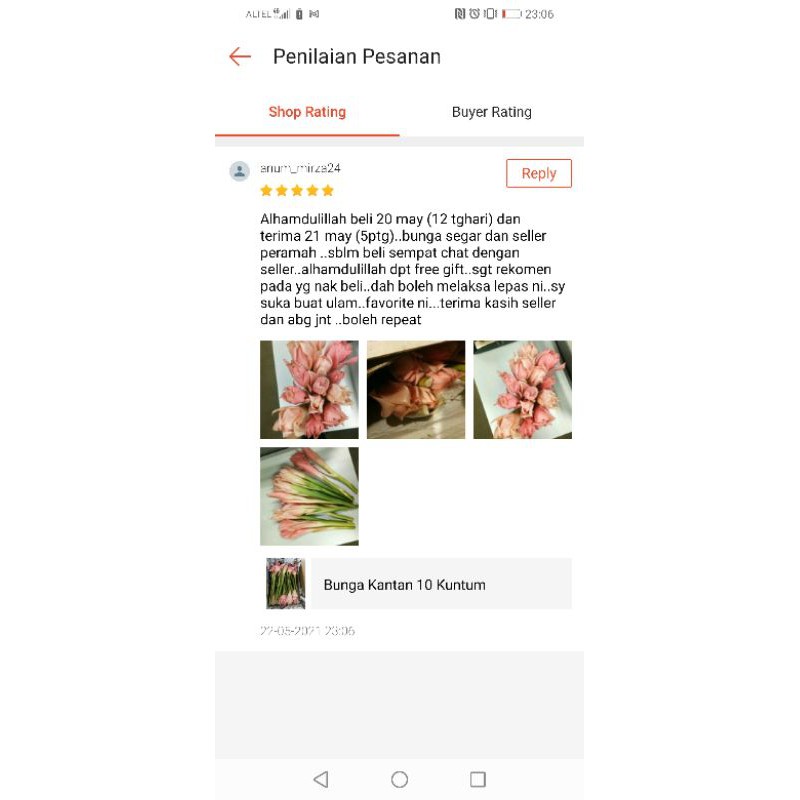The image size is (800, 800).
Task: Reply to the buyer's review
Action: 539,173
